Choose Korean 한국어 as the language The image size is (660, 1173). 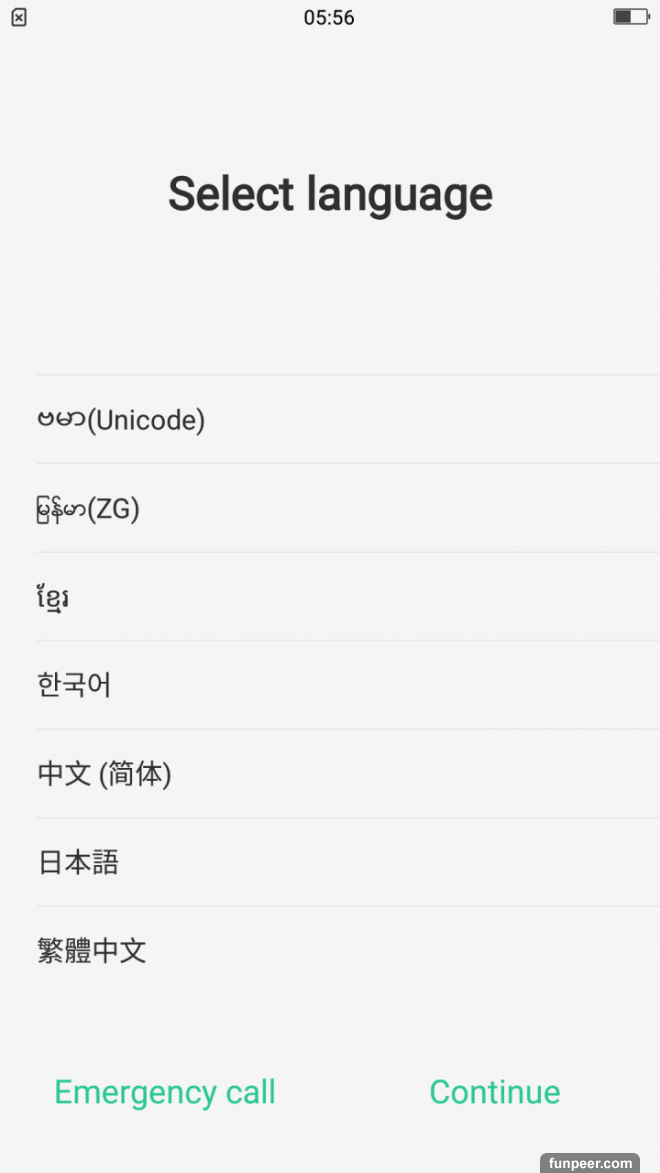click(x=75, y=686)
